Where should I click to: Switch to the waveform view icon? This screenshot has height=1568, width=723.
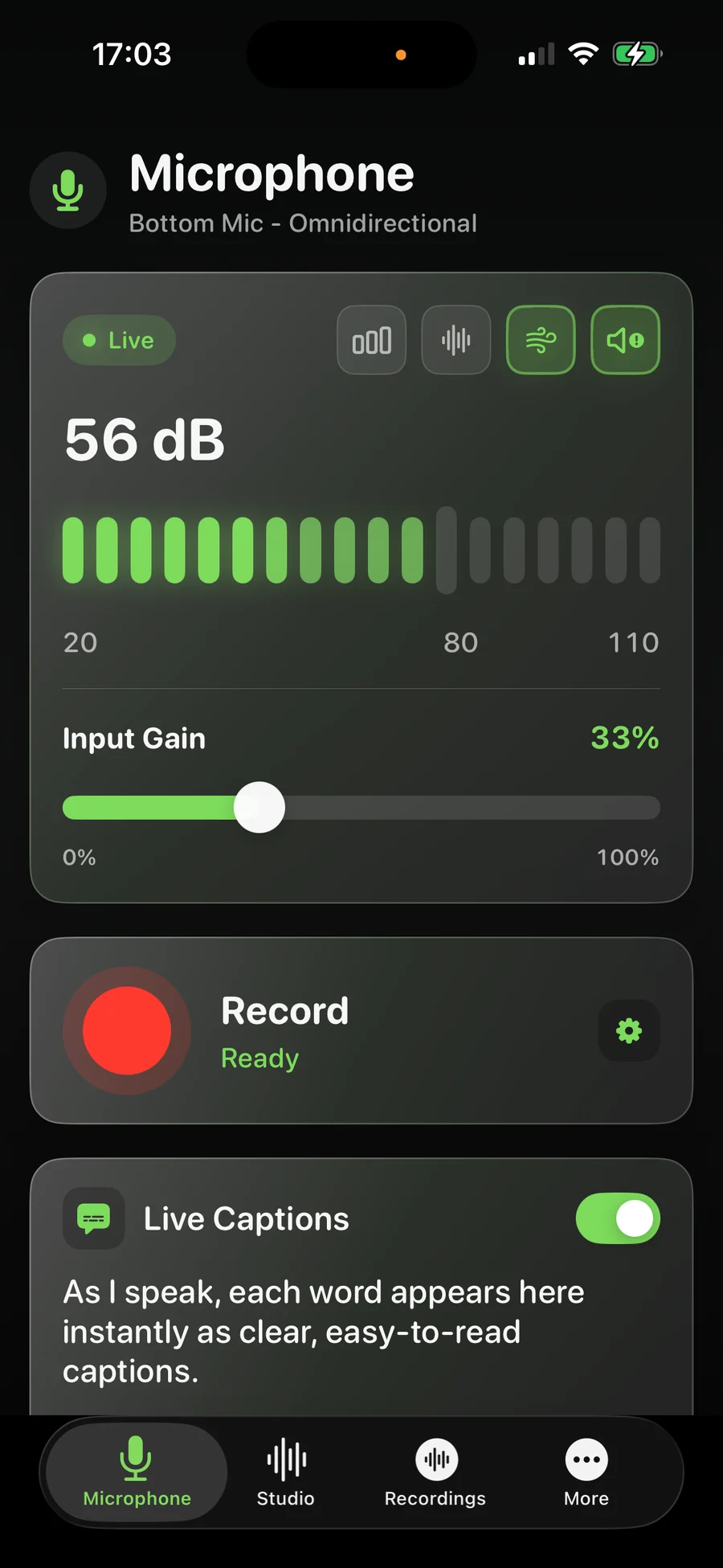(456, 340)
